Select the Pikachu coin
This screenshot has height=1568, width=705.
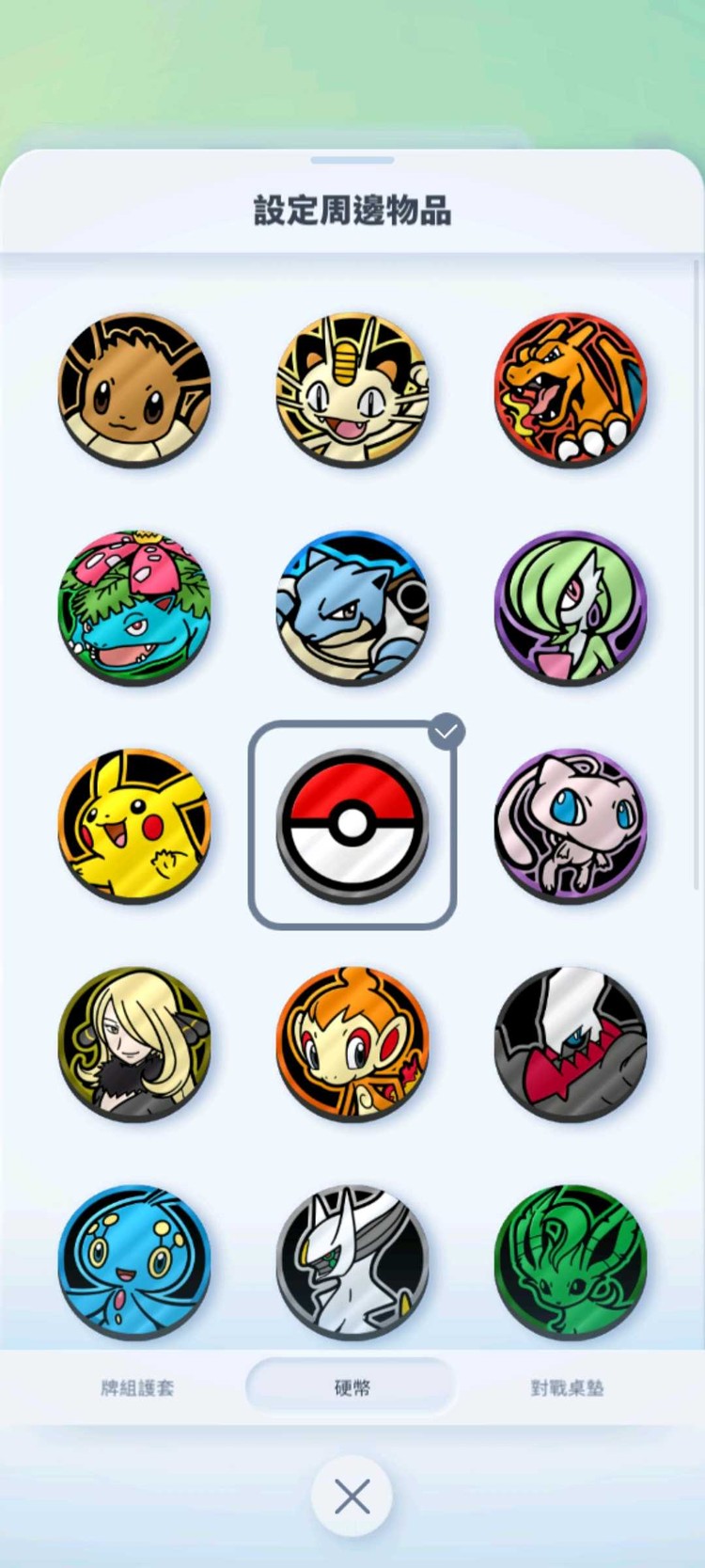pyautogui.click(x=134, y=825)
